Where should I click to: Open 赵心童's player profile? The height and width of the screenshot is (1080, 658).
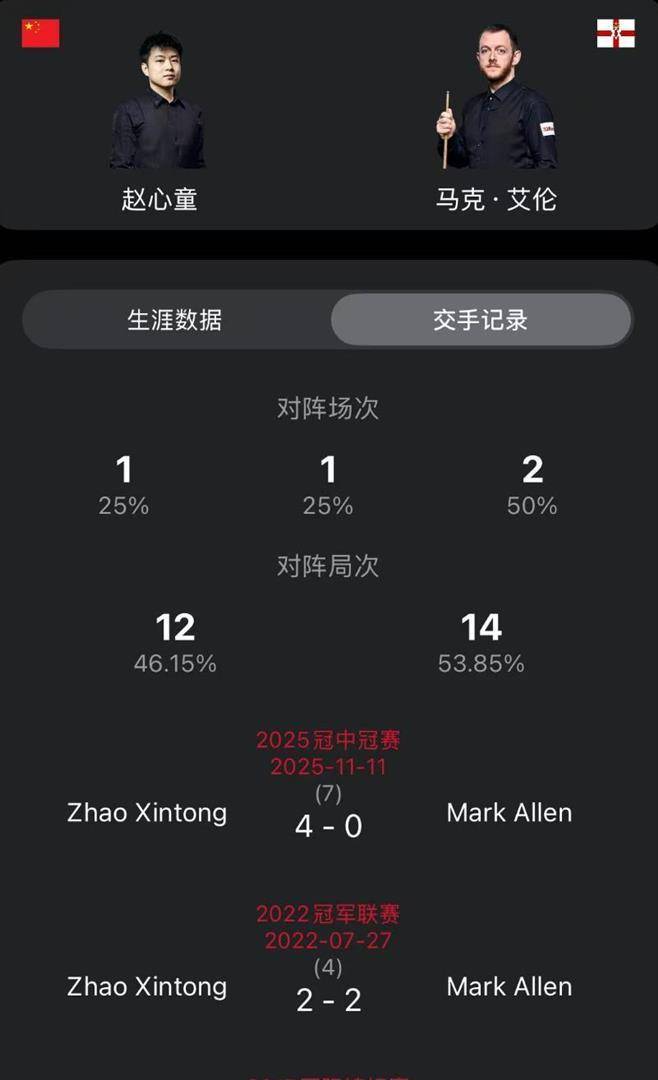pos(159,120)
